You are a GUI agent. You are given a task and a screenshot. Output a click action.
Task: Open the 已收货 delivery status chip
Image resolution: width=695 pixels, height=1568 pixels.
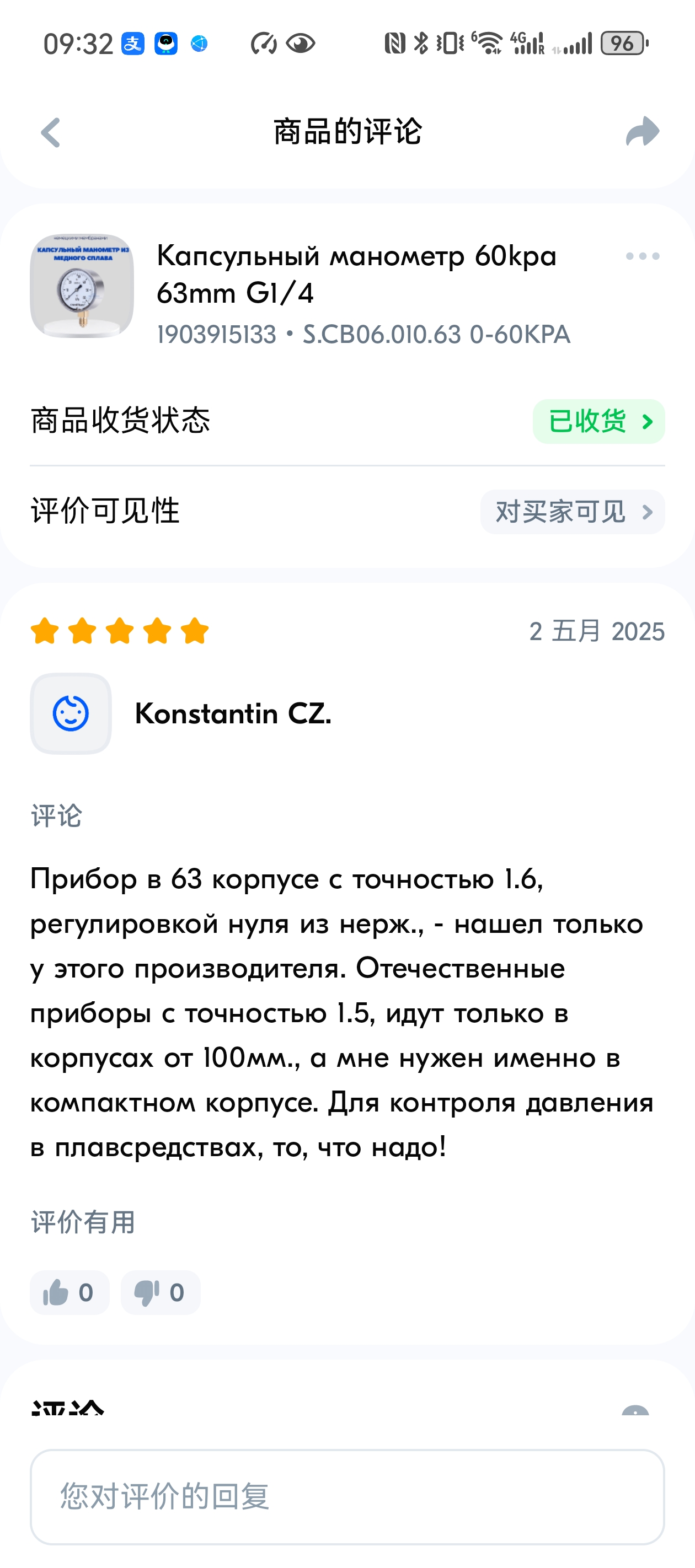[598, 421]
